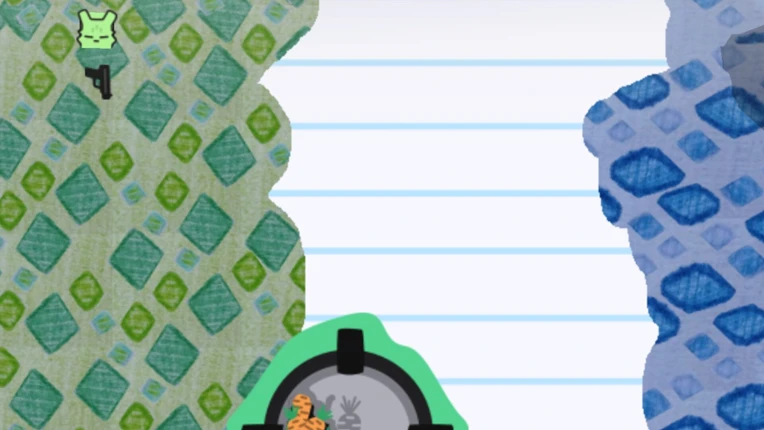Tap the carrot hatch at the bottom
The image size is (764, 430).
click(348, 385)
